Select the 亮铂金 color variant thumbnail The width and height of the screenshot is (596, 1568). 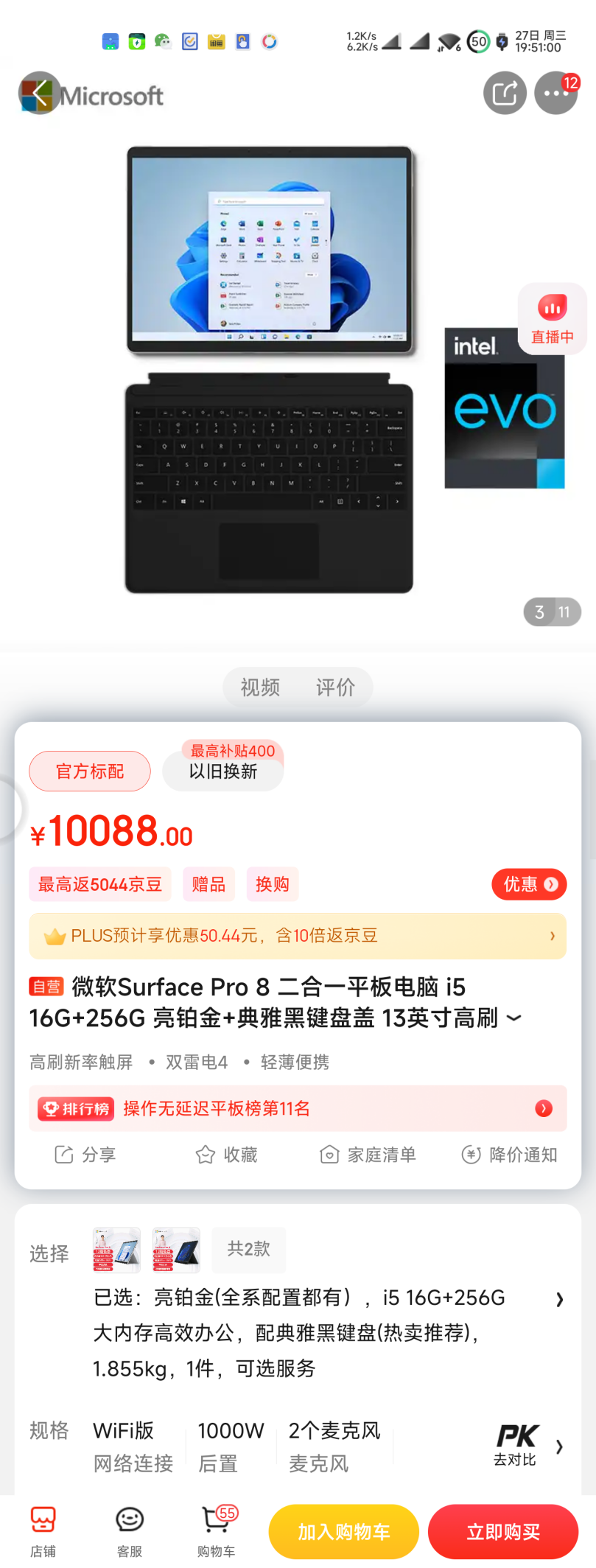click(x=116, y=1250)
